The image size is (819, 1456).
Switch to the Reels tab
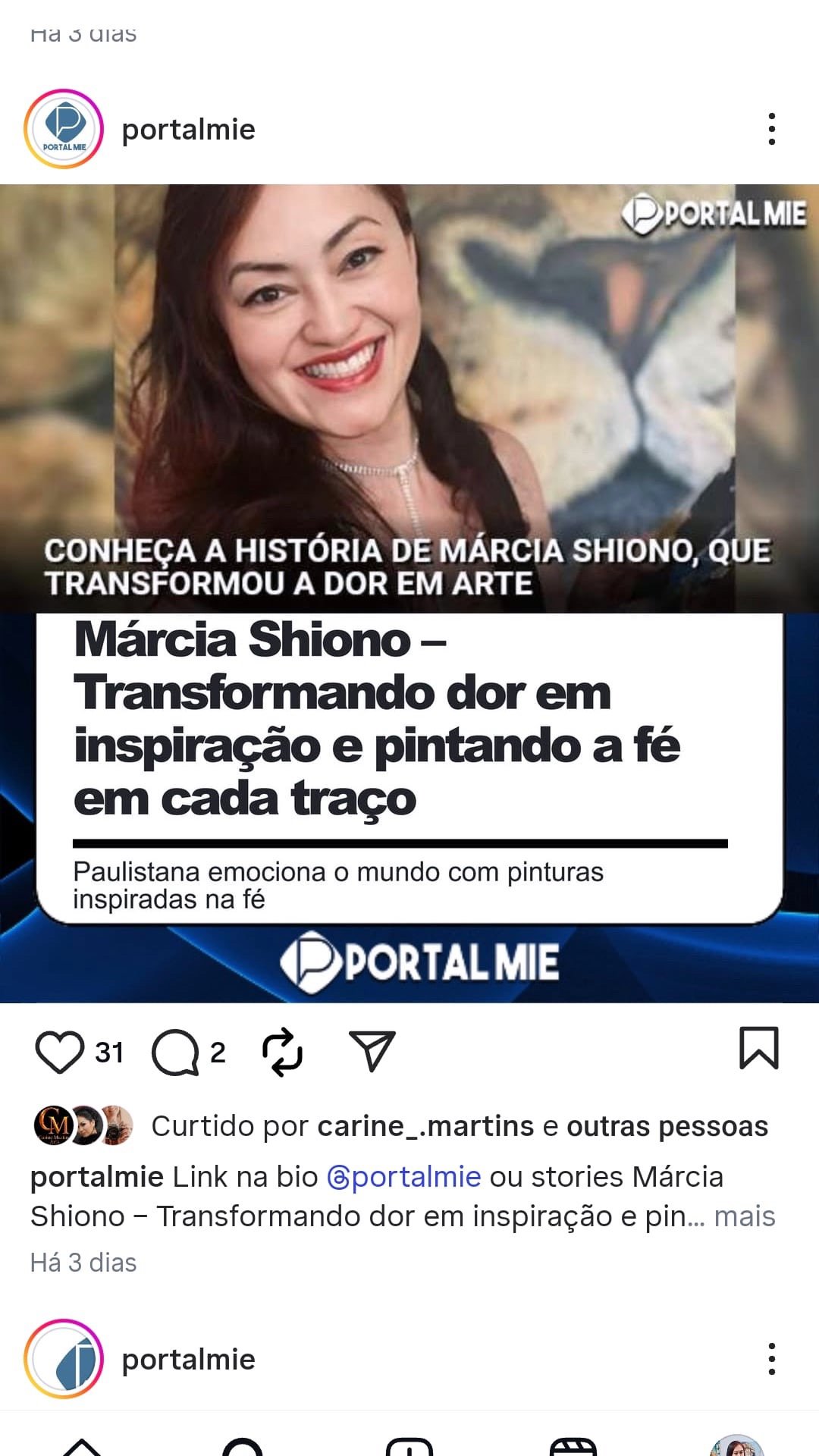tap(573, 1447)
